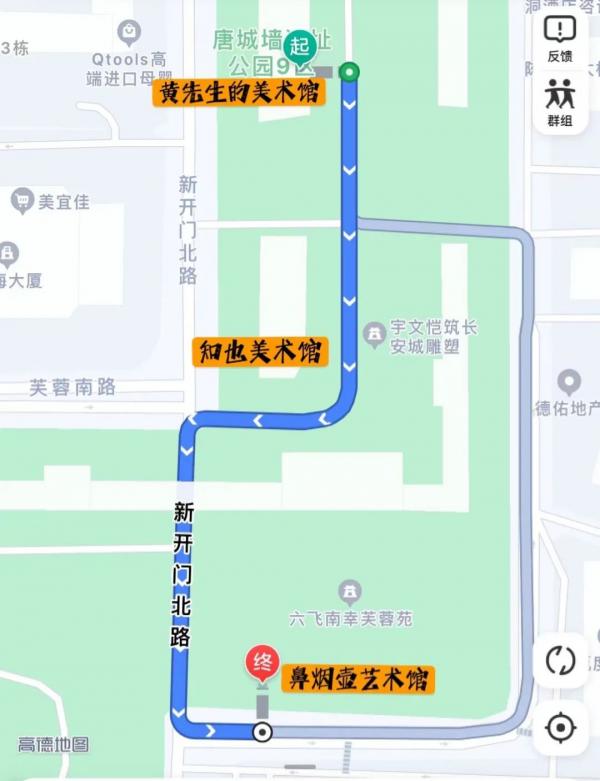Open the 群组 group feature
Image resolution: width=600 pixels, height=781 pixels.
560,101
